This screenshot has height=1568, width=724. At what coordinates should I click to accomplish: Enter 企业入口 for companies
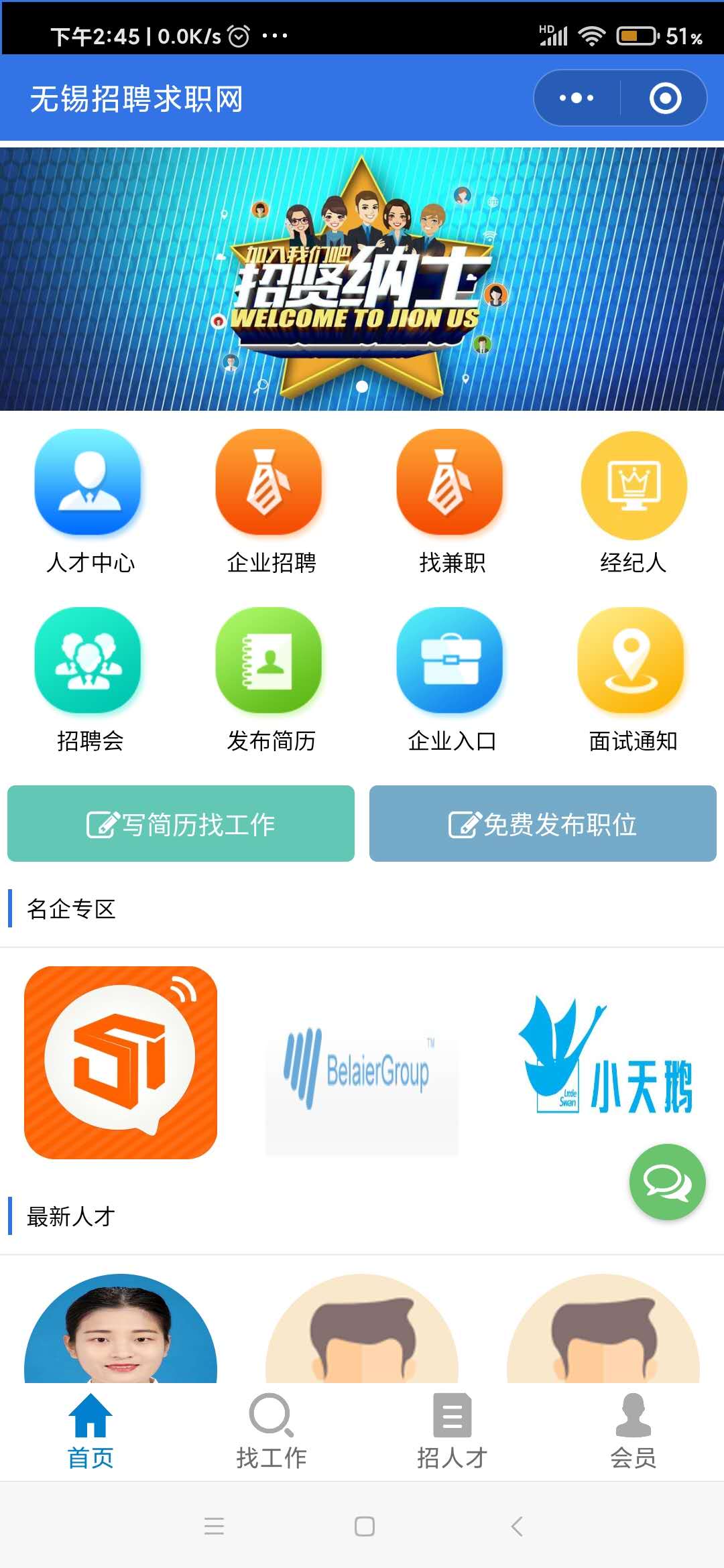pos(450,680)
